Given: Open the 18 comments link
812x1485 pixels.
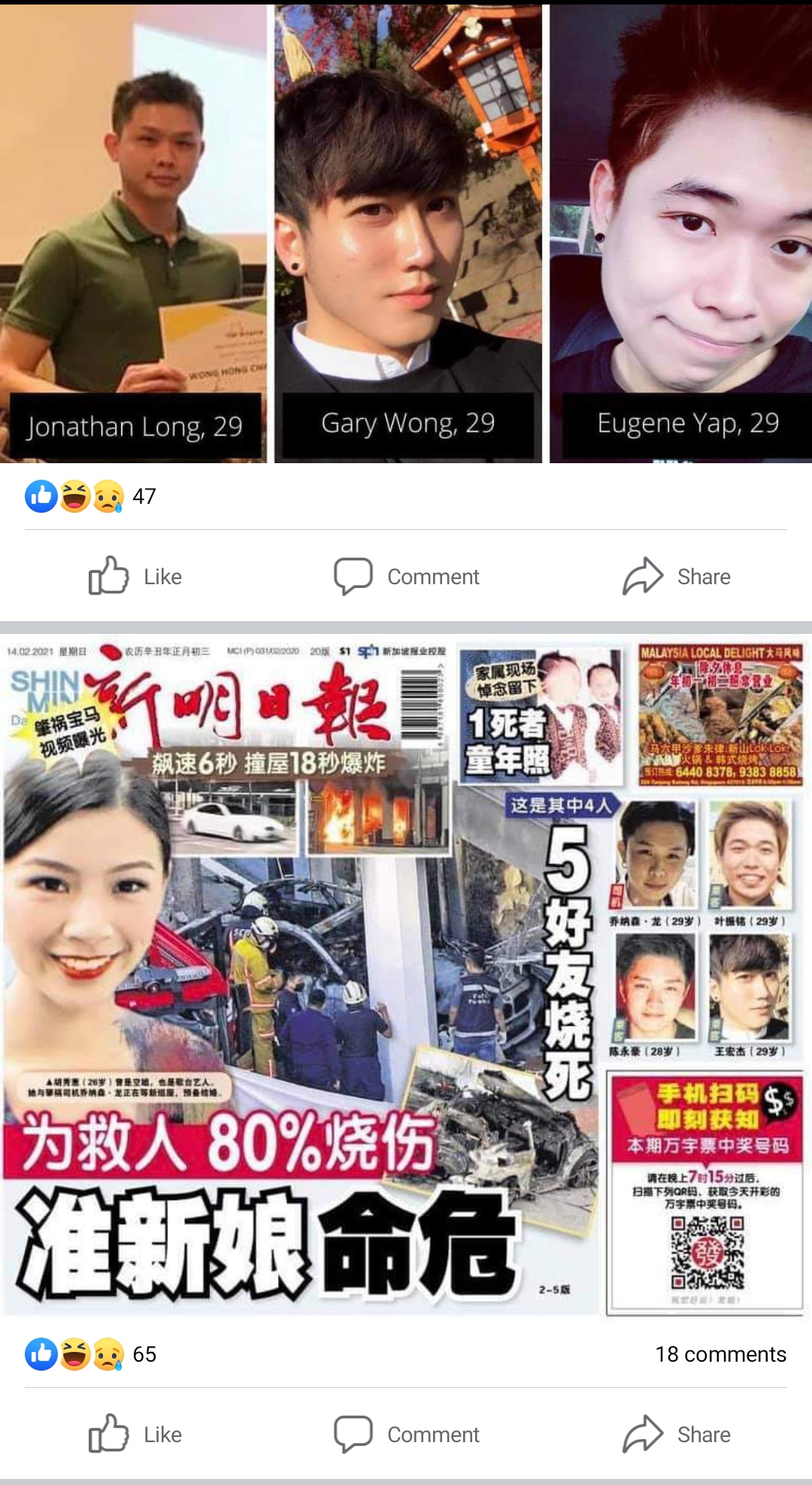Looking at the screenshot, I should pyautogui.click(x=720, y=1354).
